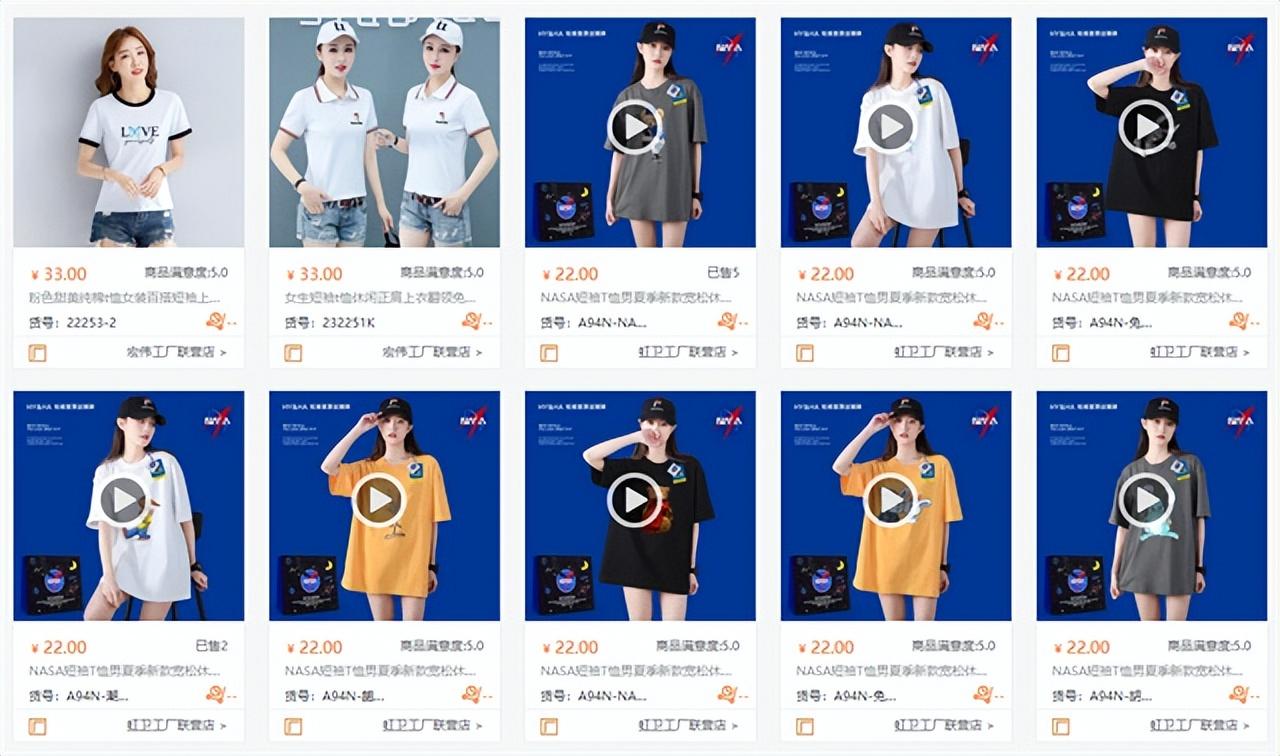1280x756 pixels.
Task: Tick the orange checkbox on item 22253-2
Action: [37, 352]
